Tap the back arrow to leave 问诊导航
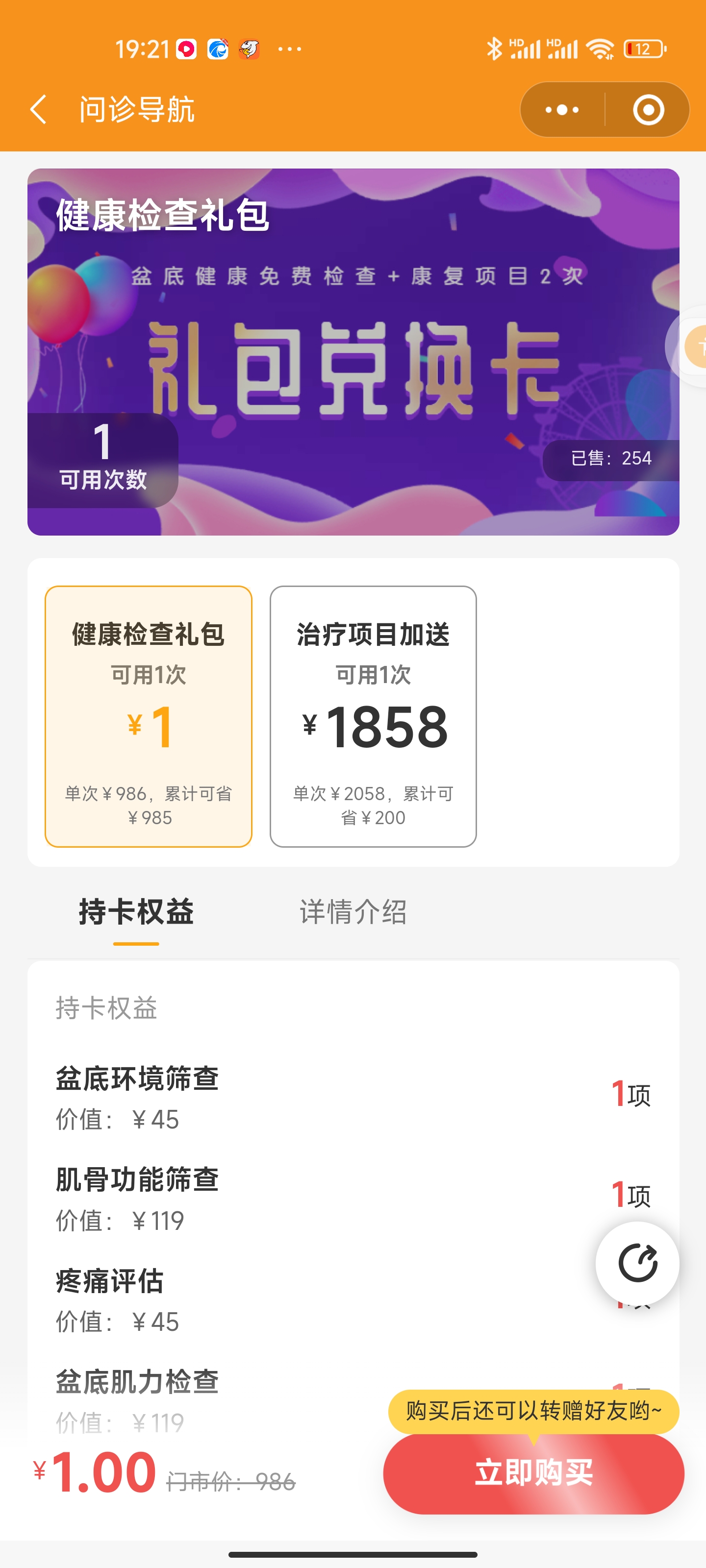Screen dimensions: 706x1568 click(38, 110)
